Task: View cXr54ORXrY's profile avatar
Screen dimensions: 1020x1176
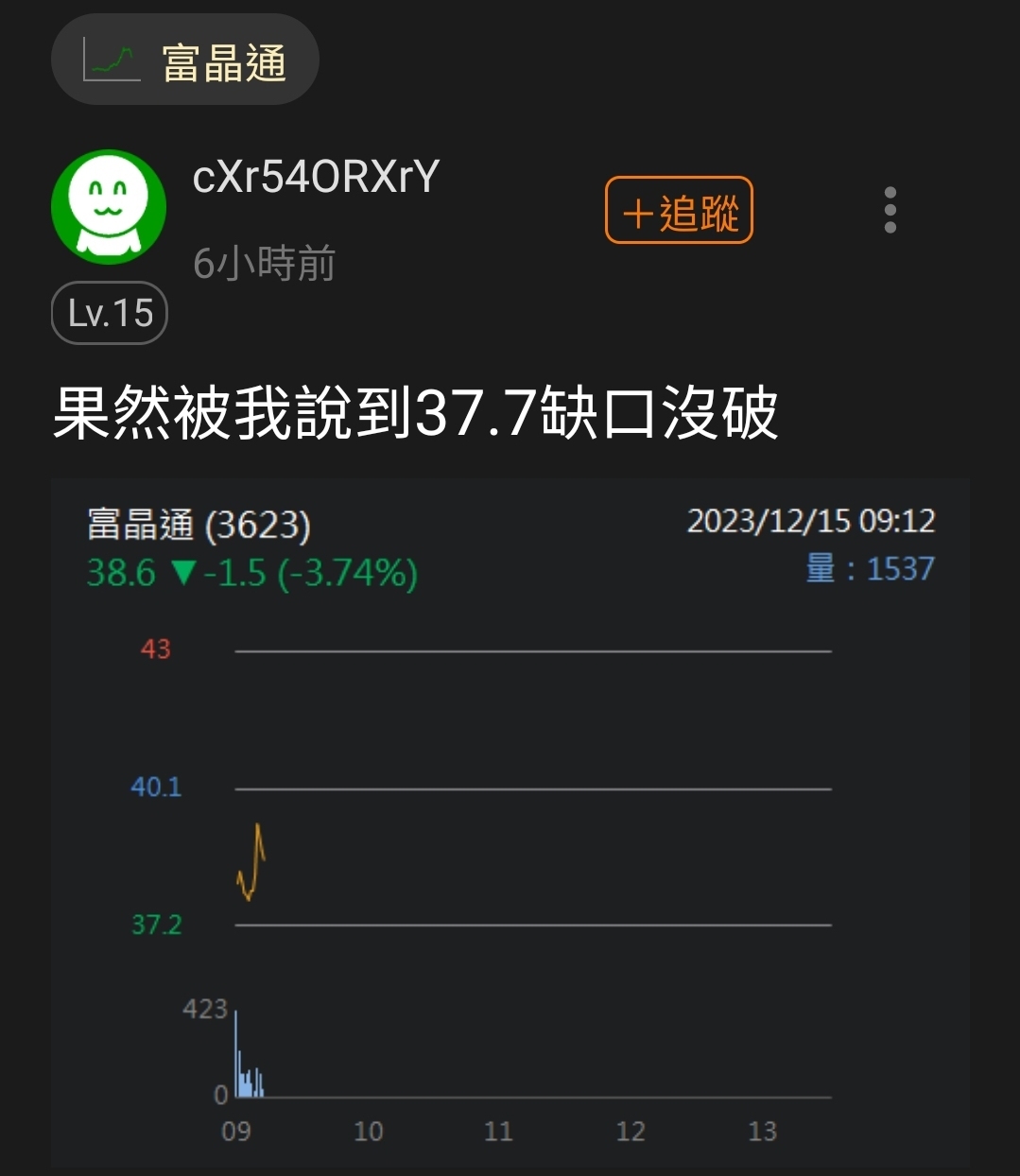Action: click(x=109, y=207)
